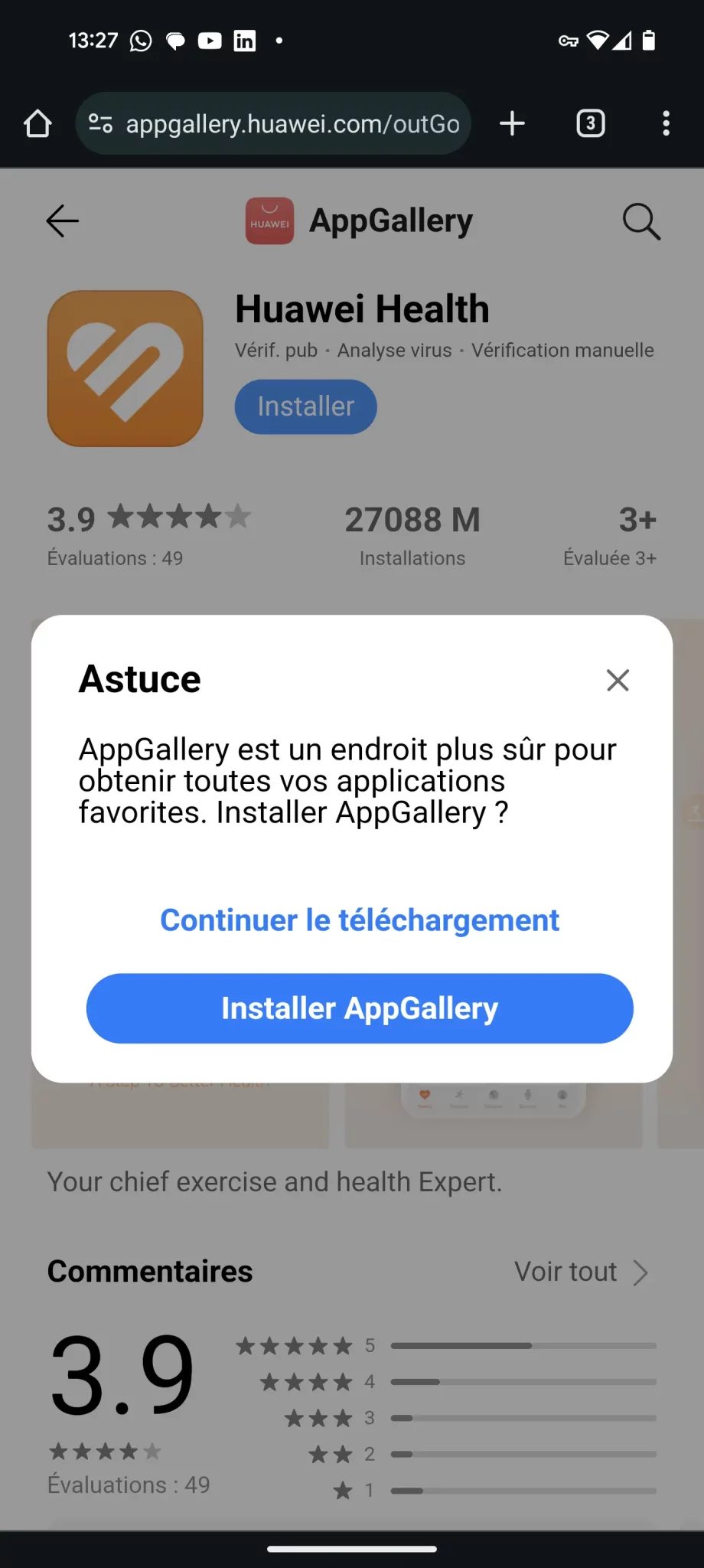Open the browser overflow menu
Image resolution: width=704 pixels, height=1568 pixels.
pos(666,123)
